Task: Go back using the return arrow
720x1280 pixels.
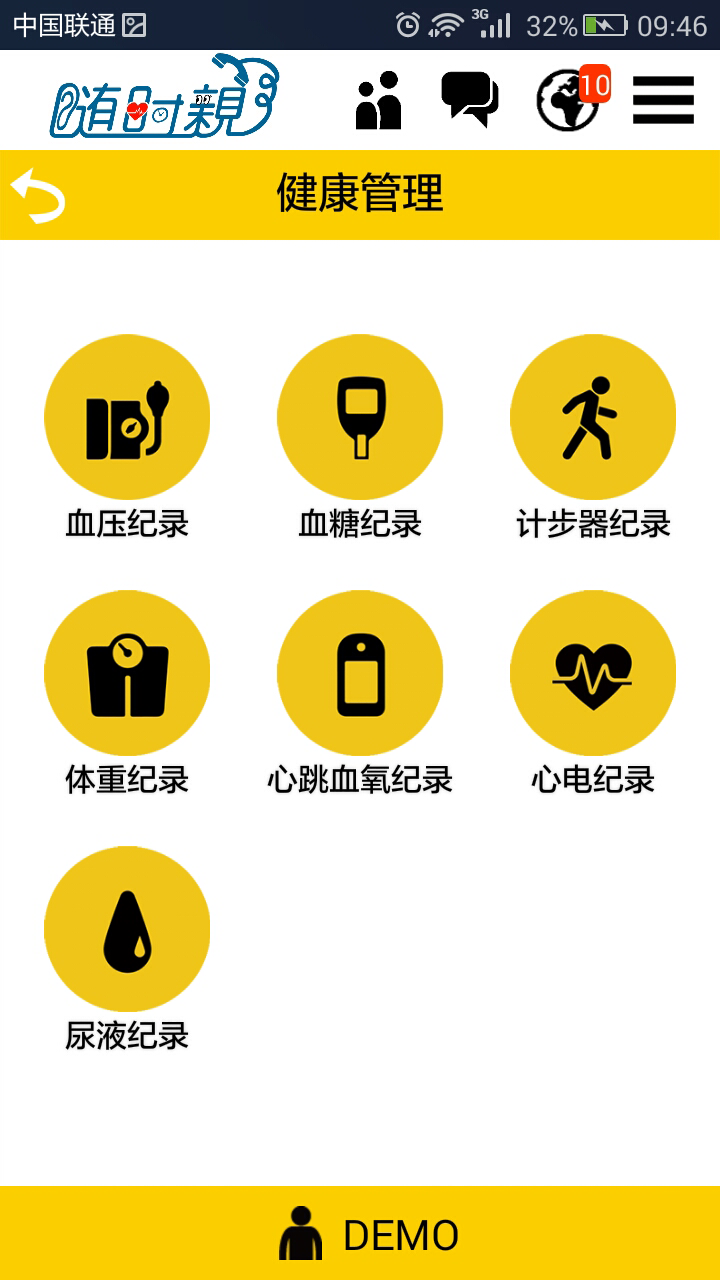Action: pos(38,195)
